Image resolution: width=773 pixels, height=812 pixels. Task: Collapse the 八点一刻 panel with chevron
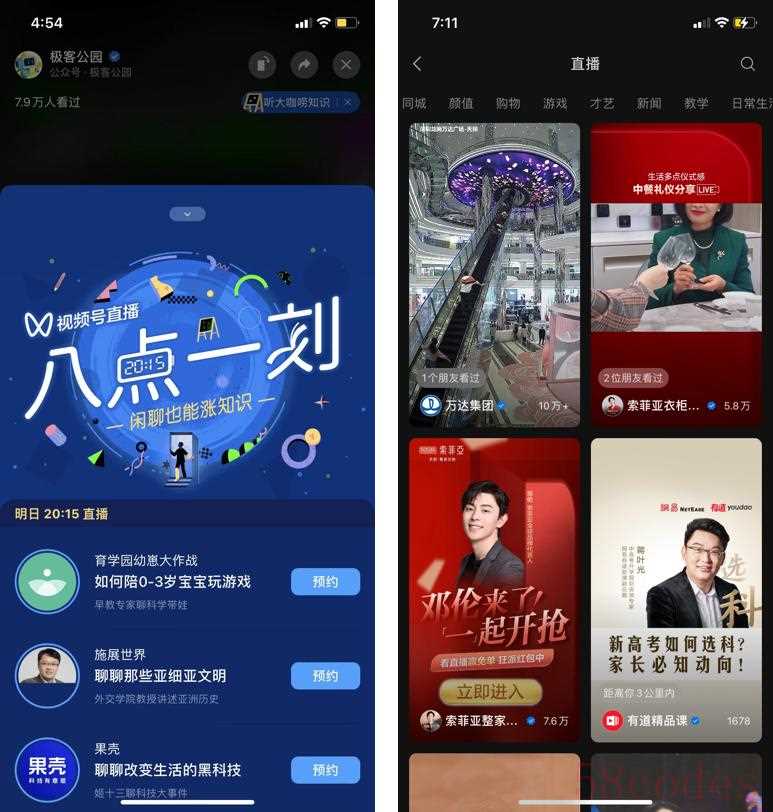point(187,213)
